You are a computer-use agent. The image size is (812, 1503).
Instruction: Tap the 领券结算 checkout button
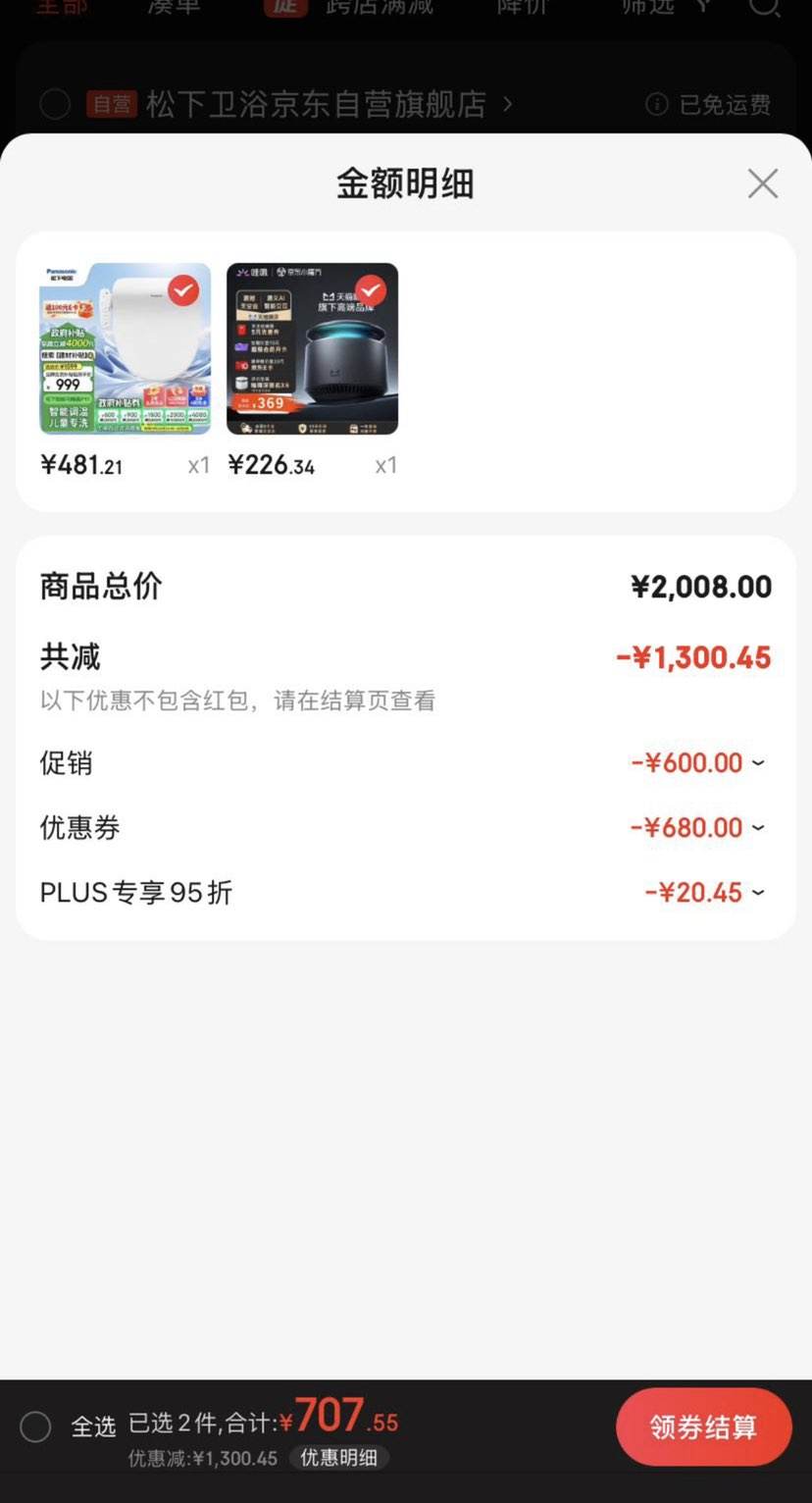click(x=703, y=1426)
